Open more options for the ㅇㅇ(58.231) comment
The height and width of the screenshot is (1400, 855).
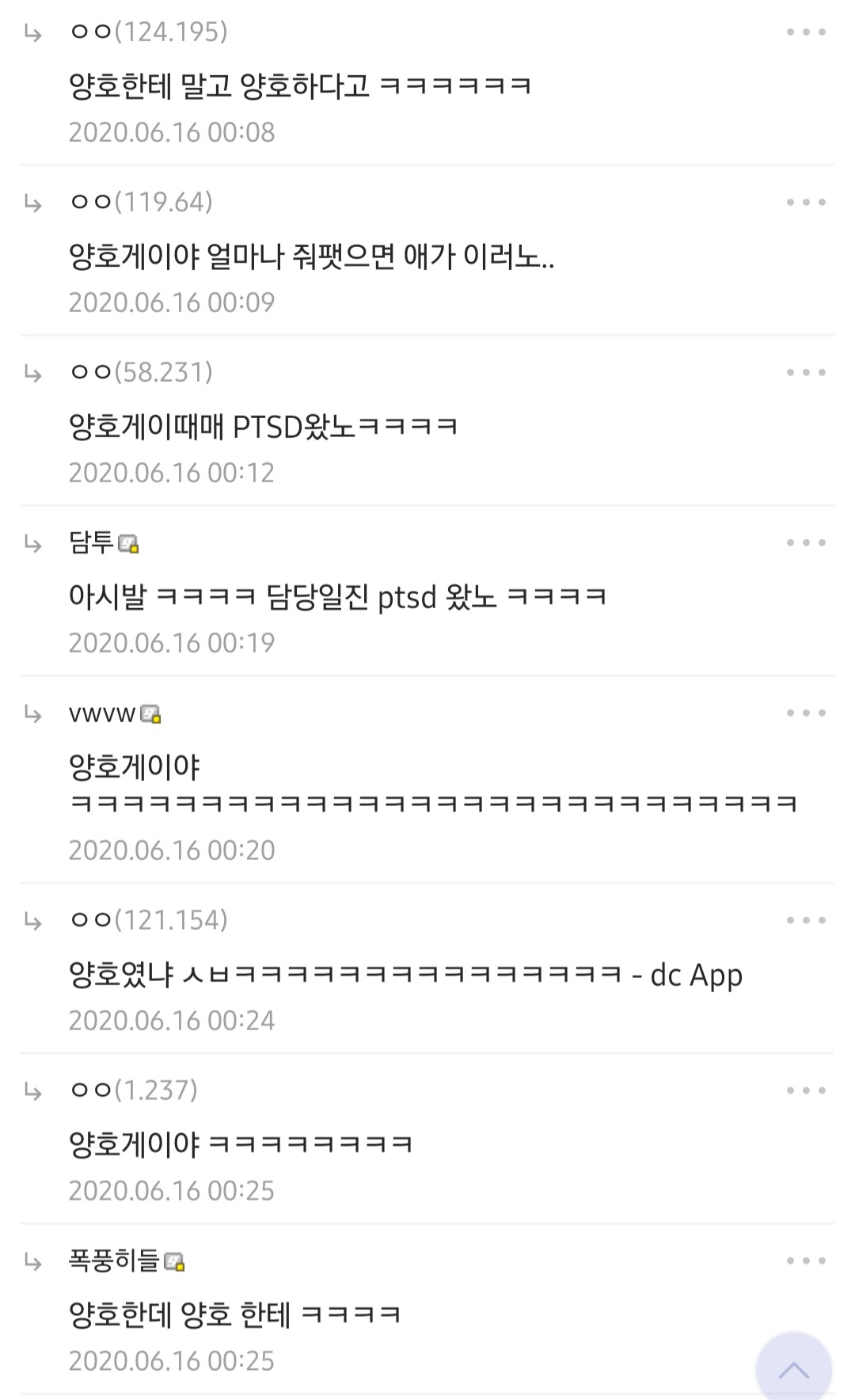(806, 373)
